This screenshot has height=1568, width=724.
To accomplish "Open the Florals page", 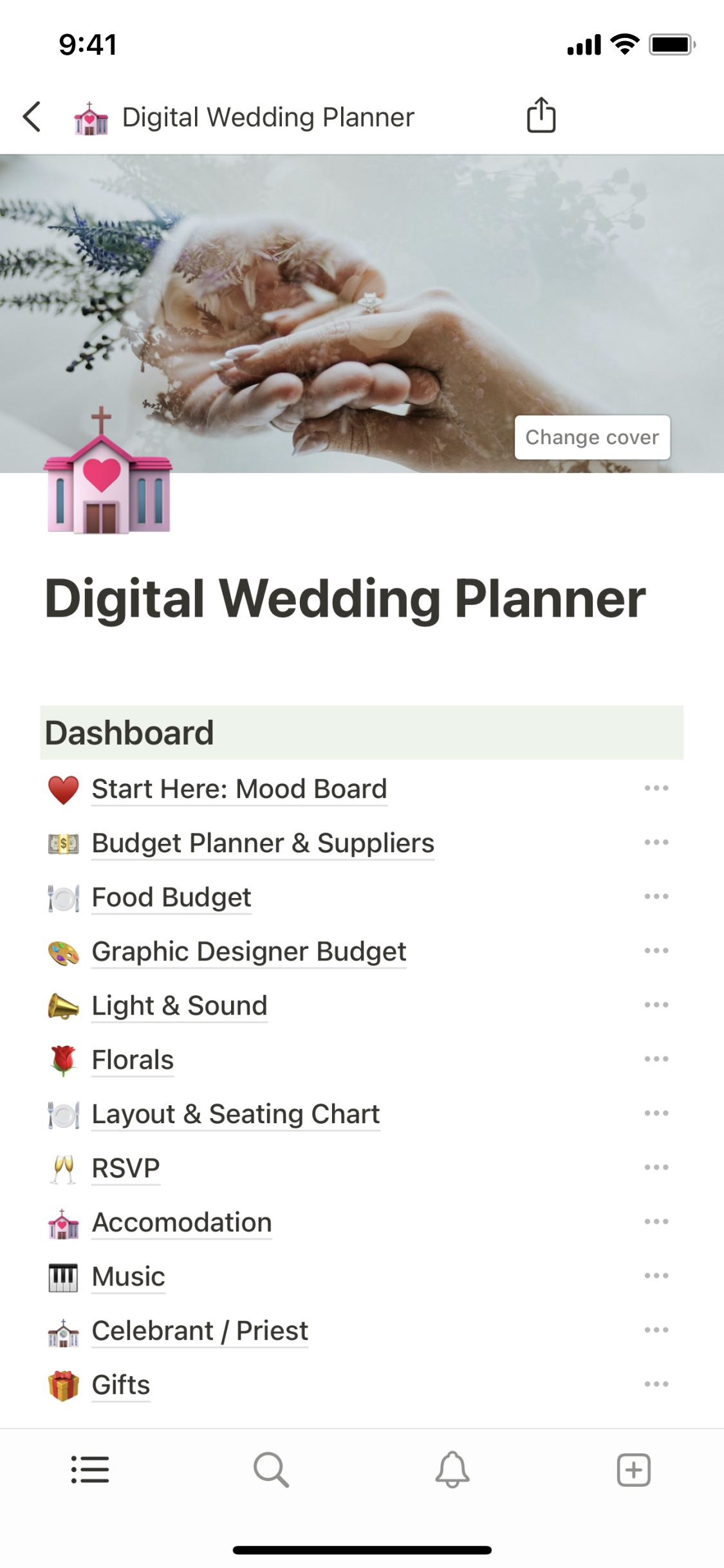I will 133,1059.
